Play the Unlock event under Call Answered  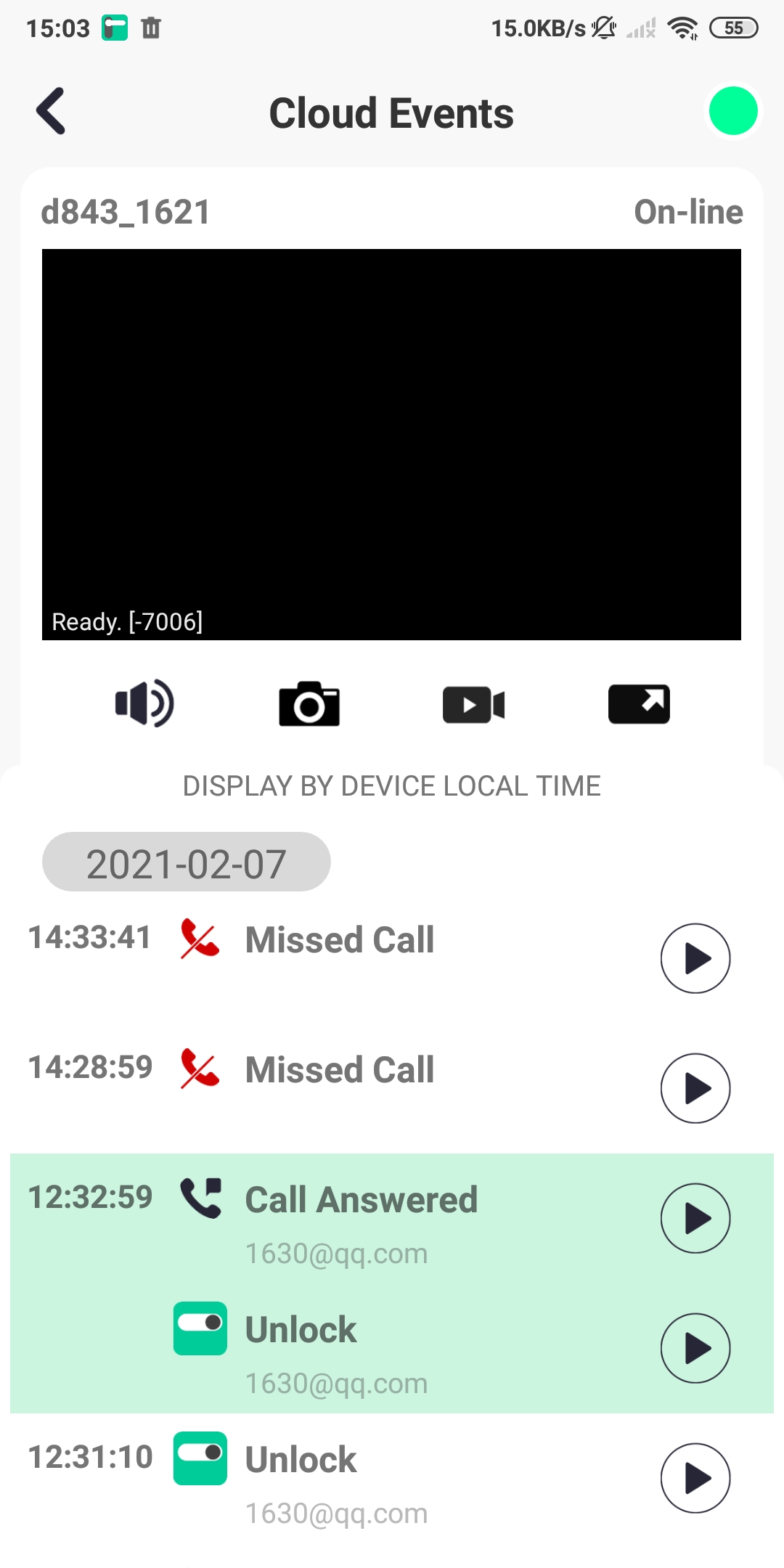695,1348
